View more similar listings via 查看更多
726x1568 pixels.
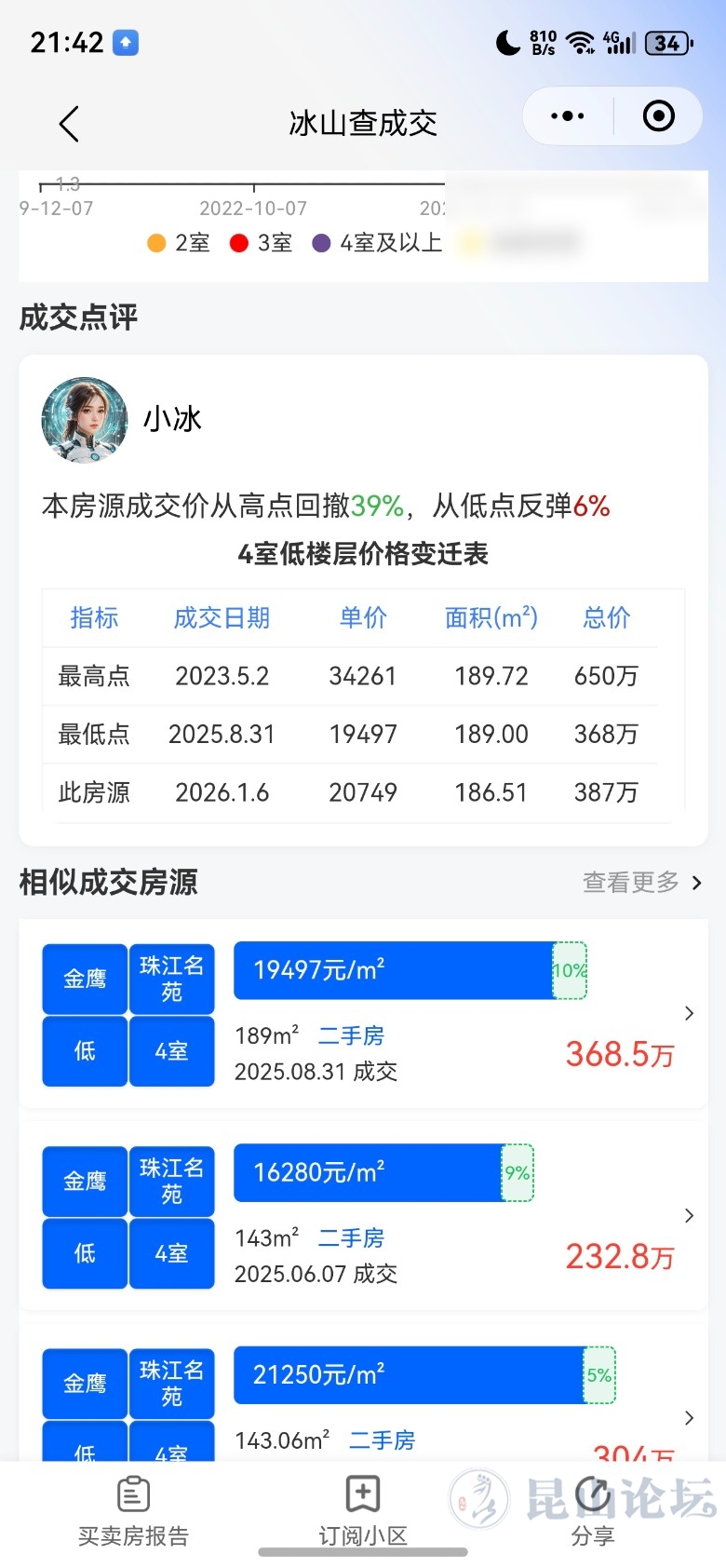[641, 882]
